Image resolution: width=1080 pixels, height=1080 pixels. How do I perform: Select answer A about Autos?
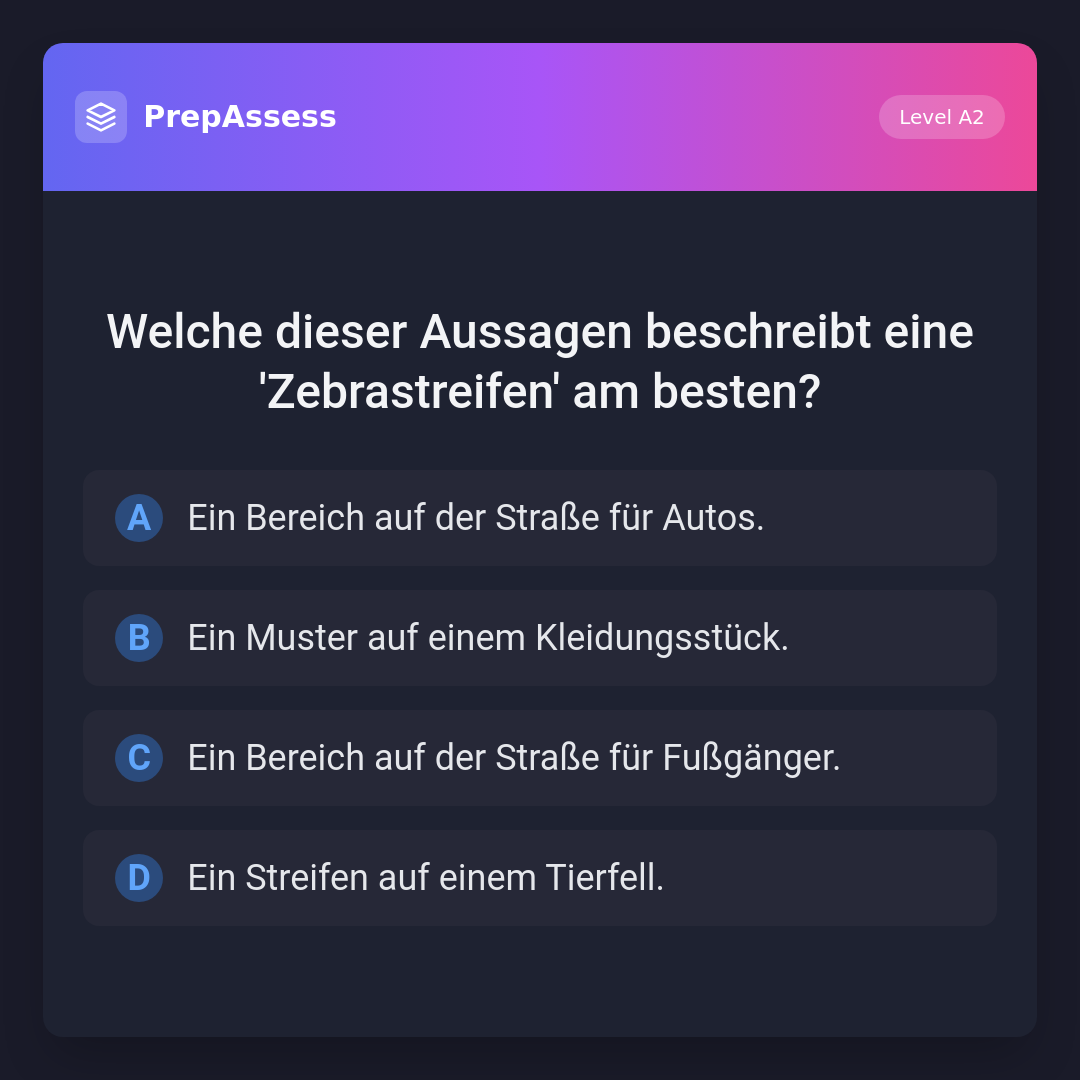point(540,518)
